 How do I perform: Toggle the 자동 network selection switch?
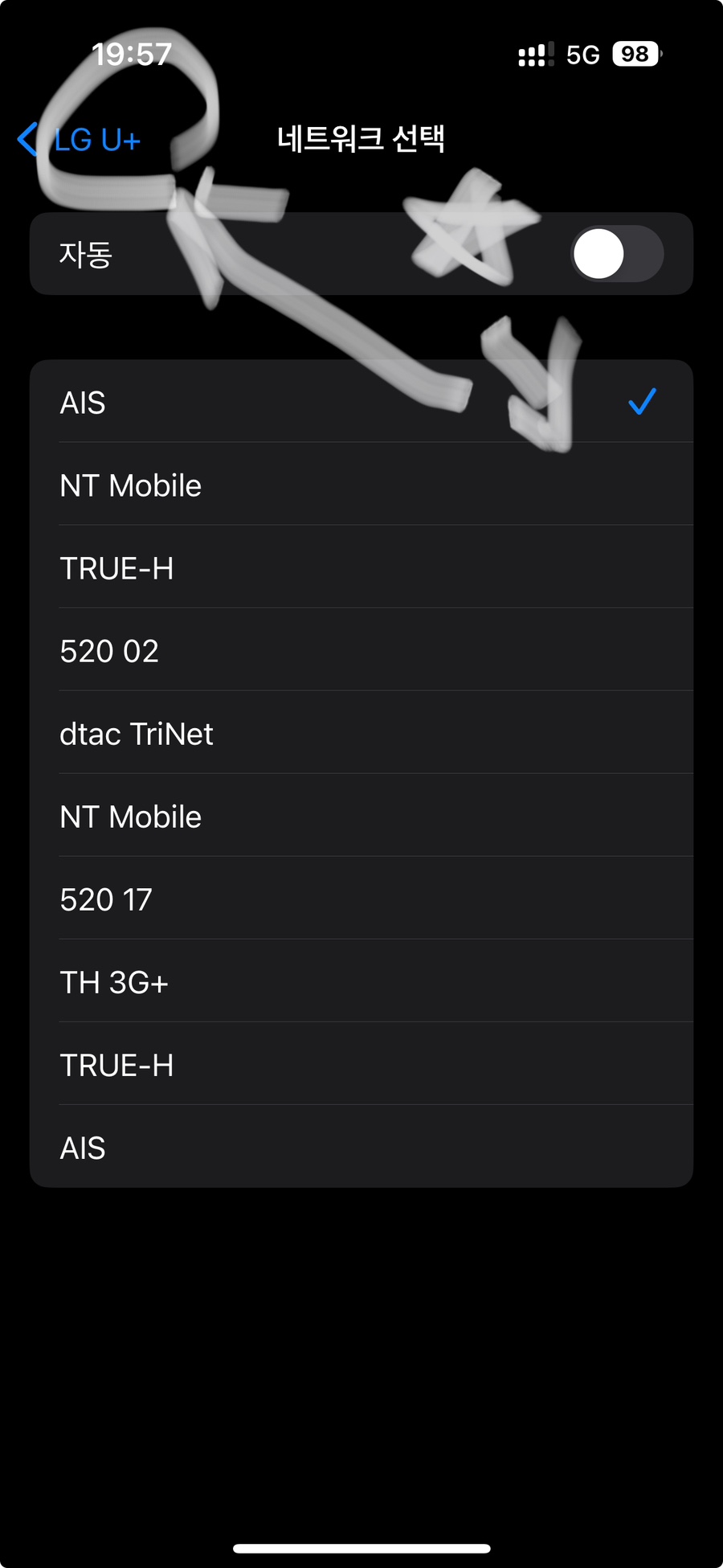tap(616, 254)
